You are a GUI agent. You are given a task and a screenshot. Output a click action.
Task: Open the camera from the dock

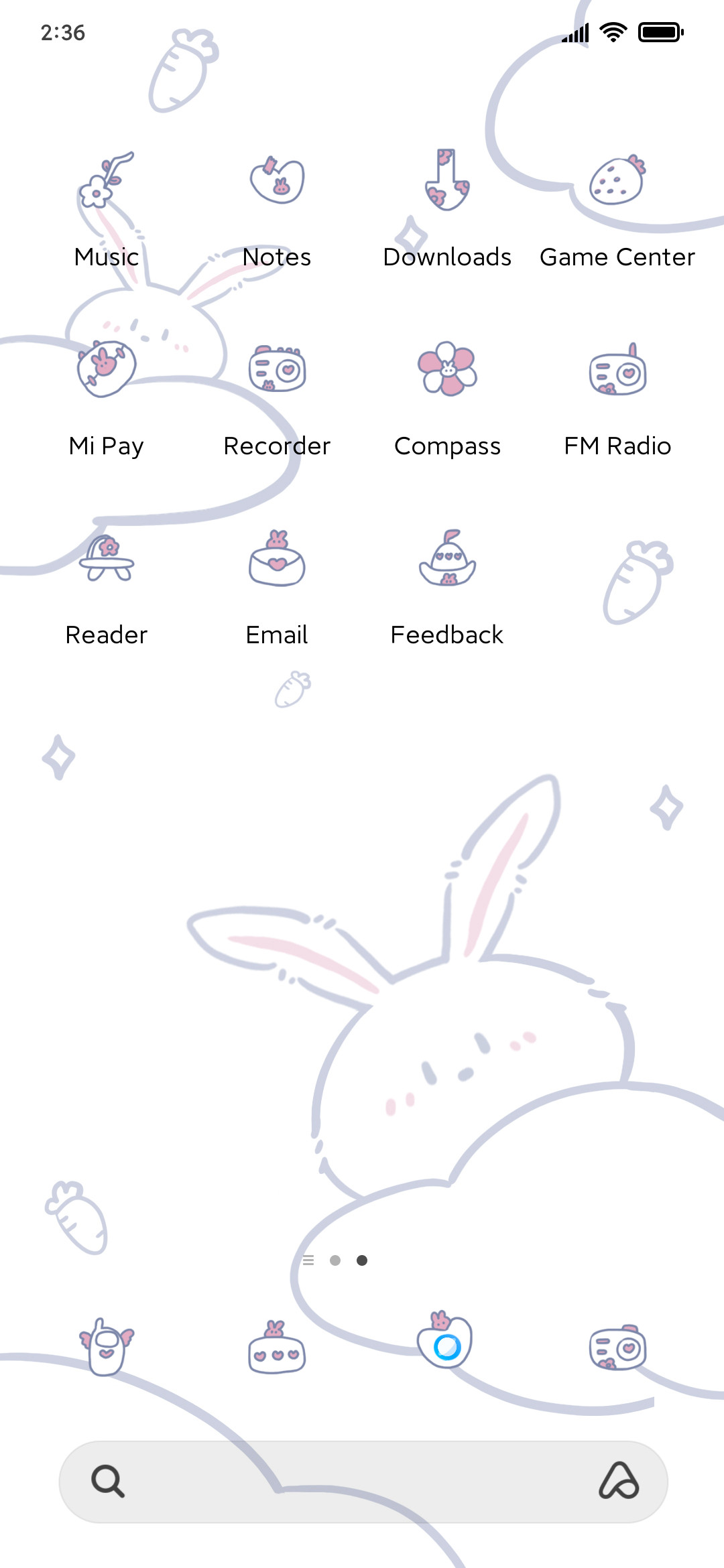click(617, 1347)
